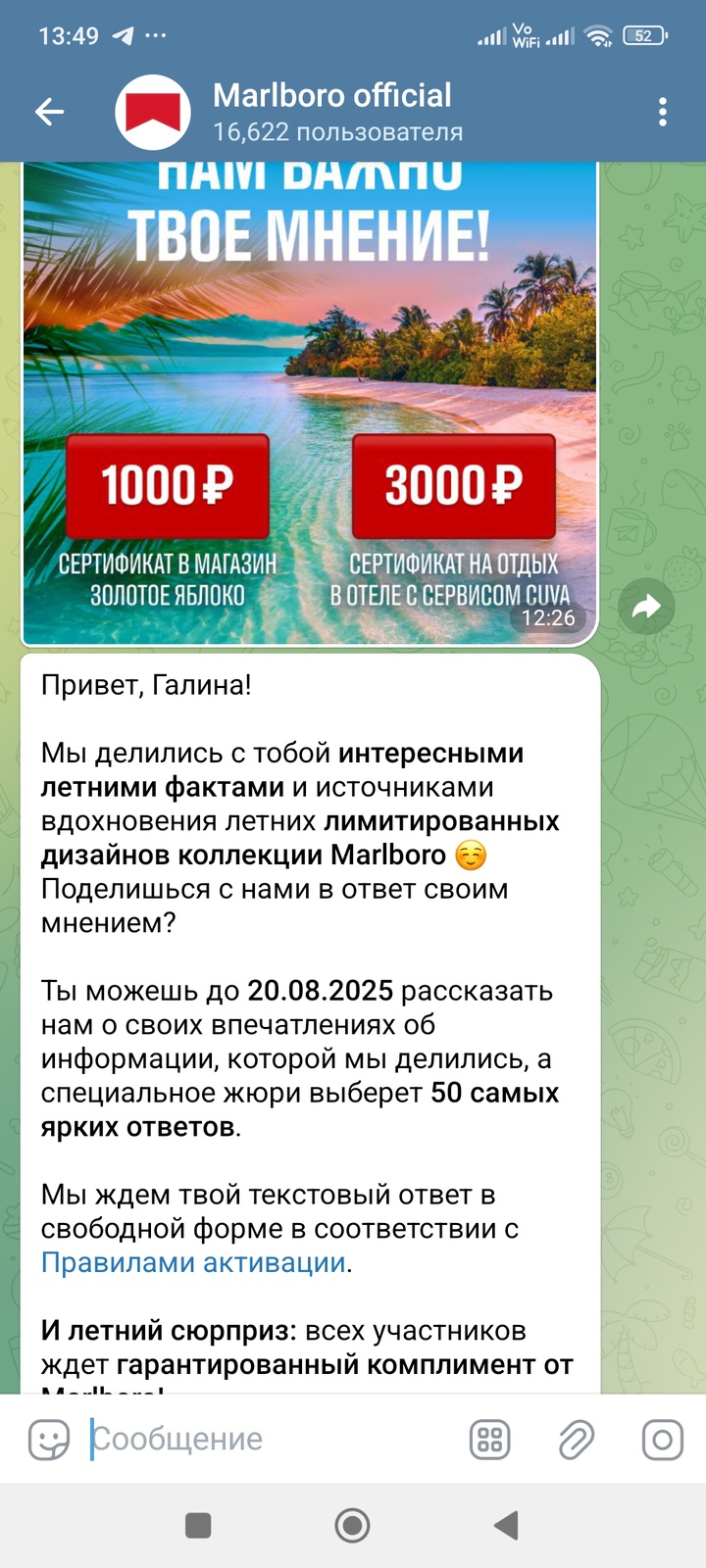Viewport: 706px width, 1568px height.
Task: Open the overflow menu in the header
Action: pos(663,112)
